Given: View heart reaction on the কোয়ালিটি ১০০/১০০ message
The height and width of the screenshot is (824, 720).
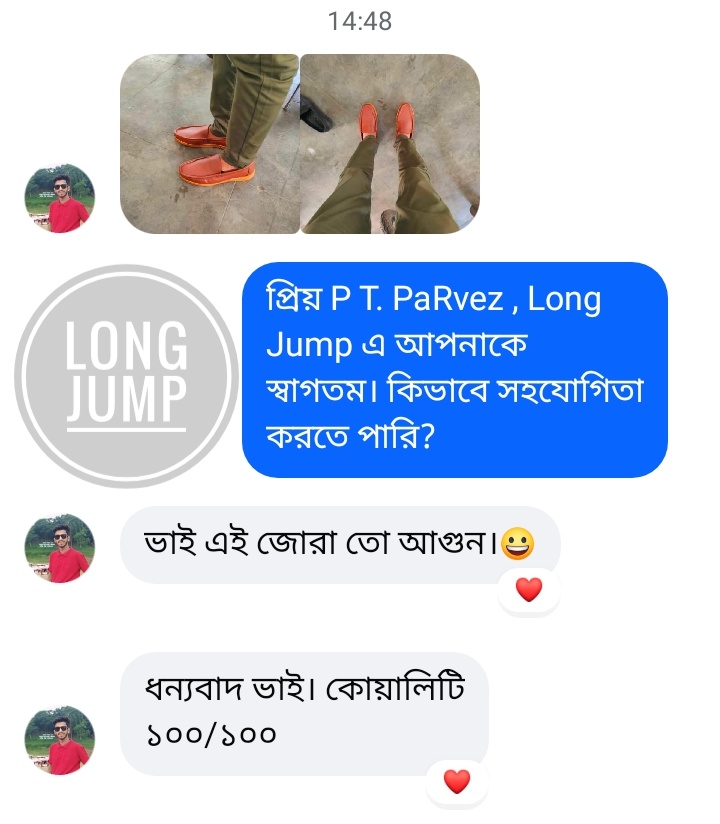Looking at the screenshot, I should [456, 781].
